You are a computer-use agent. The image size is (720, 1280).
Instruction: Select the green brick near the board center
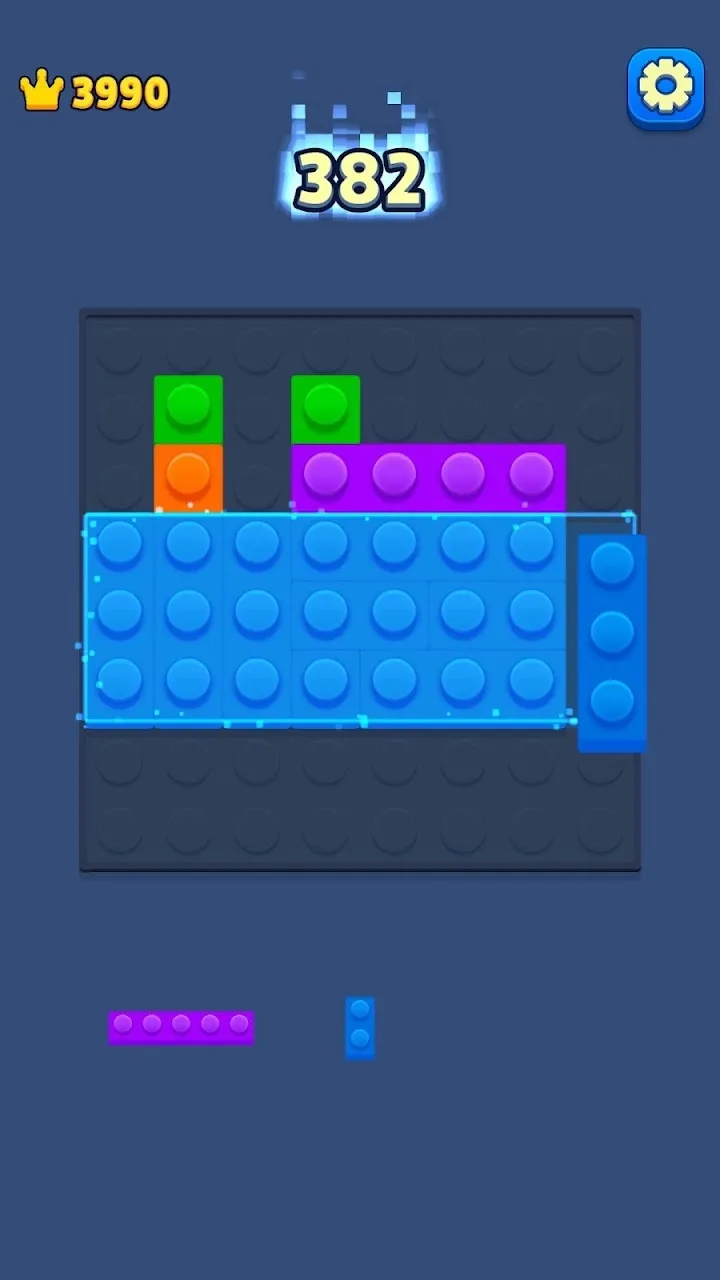coord(324,408)
